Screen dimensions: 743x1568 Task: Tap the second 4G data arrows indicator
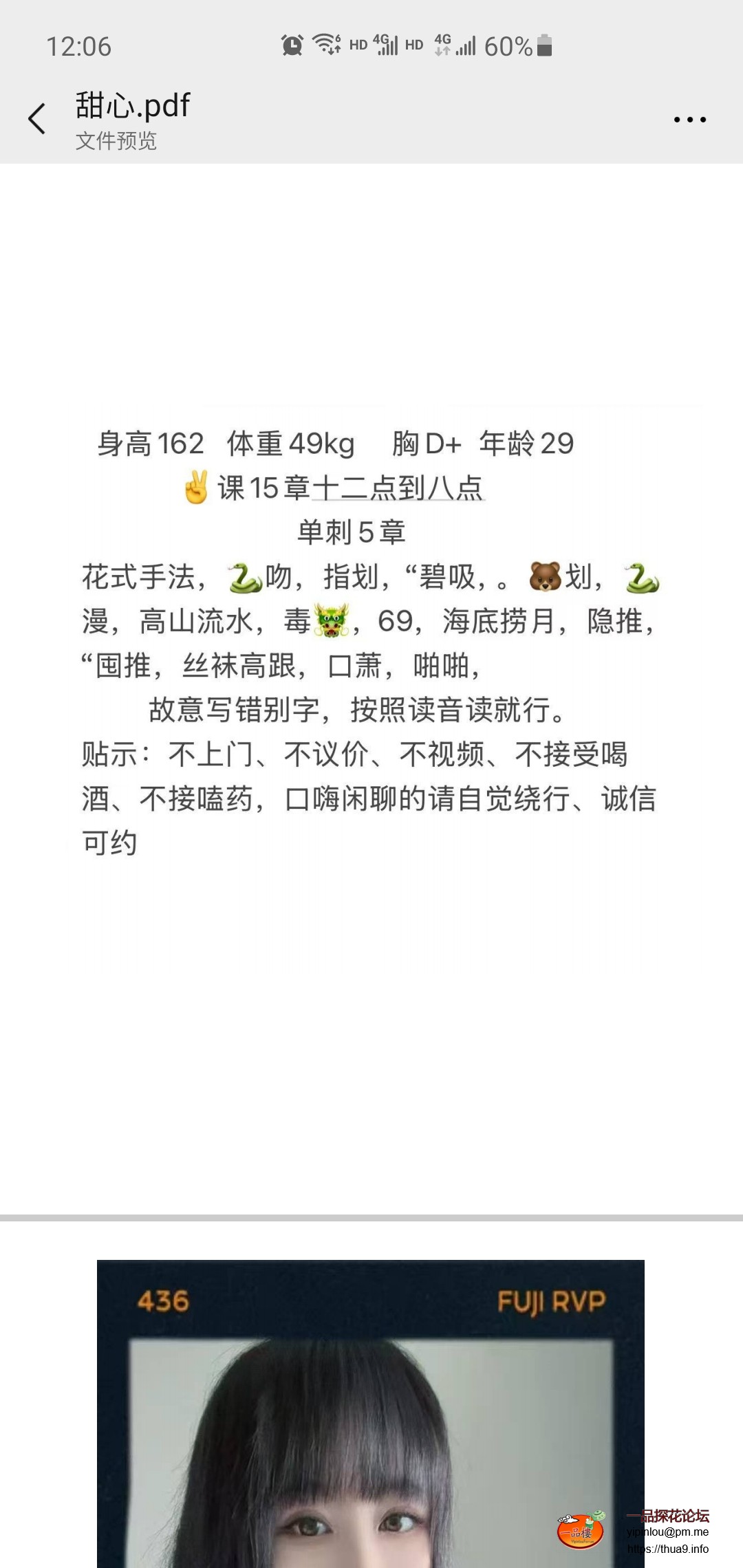pyautogui.click(x=442, y=45)
